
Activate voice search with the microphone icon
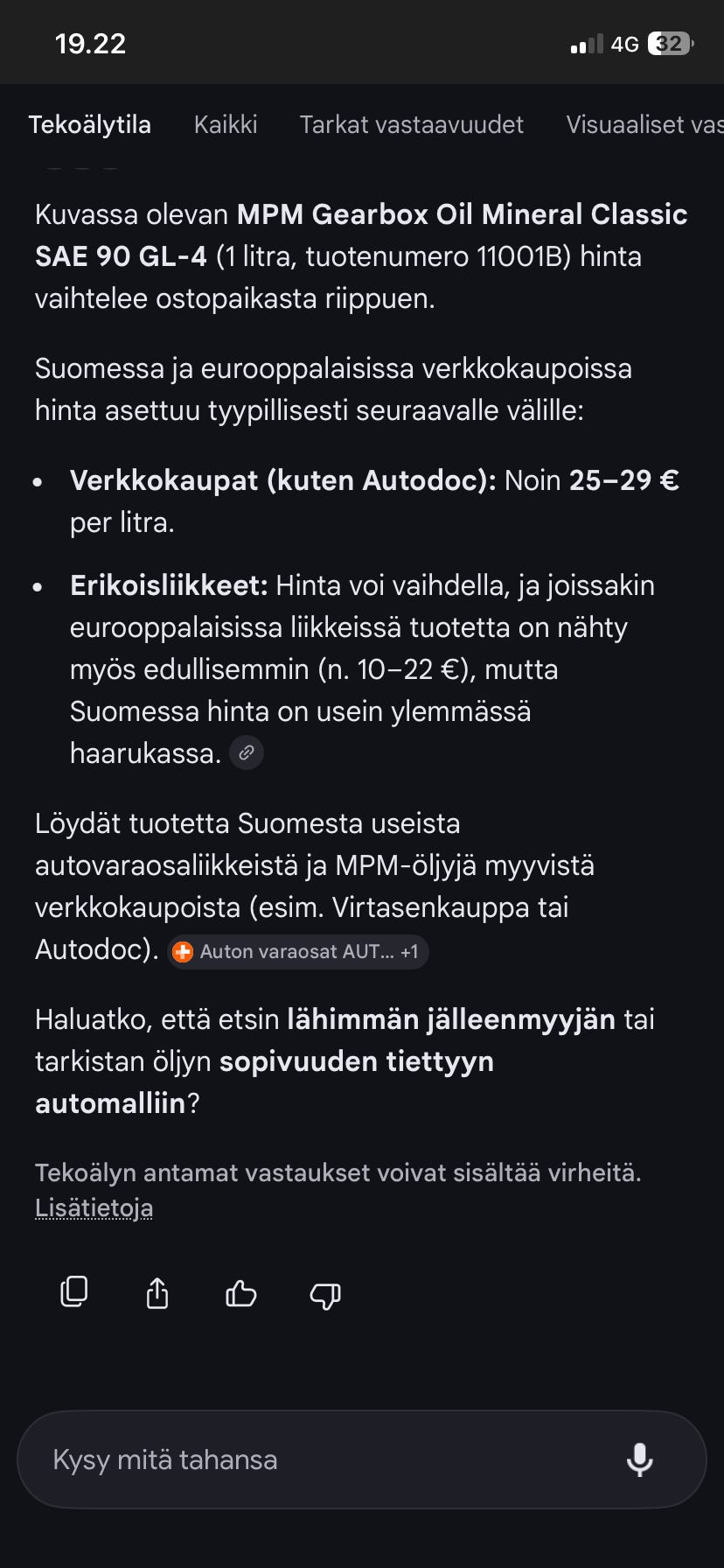point(641,1459)
